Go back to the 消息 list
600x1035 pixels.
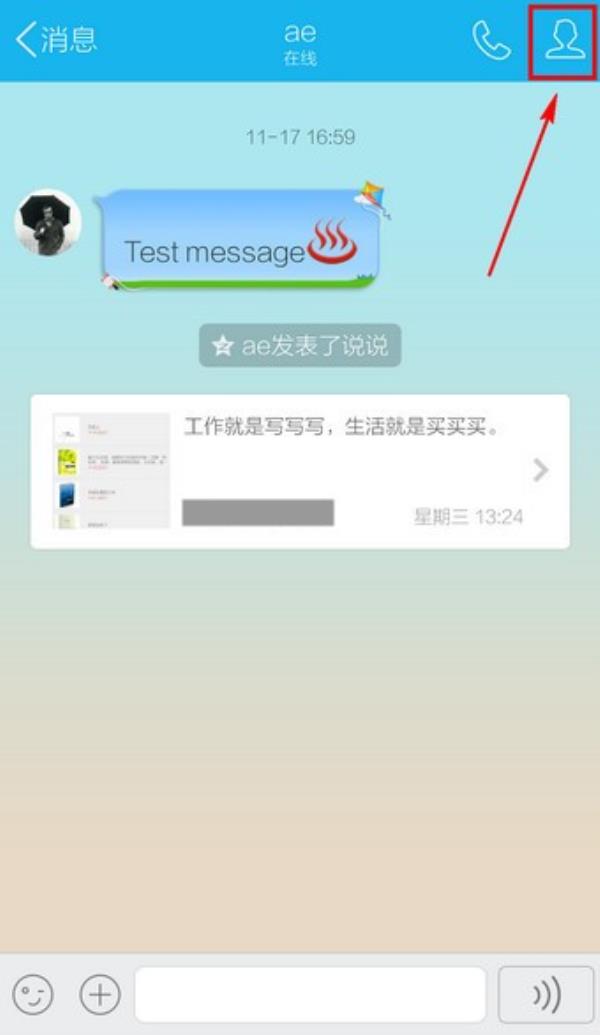pos(56,40)
